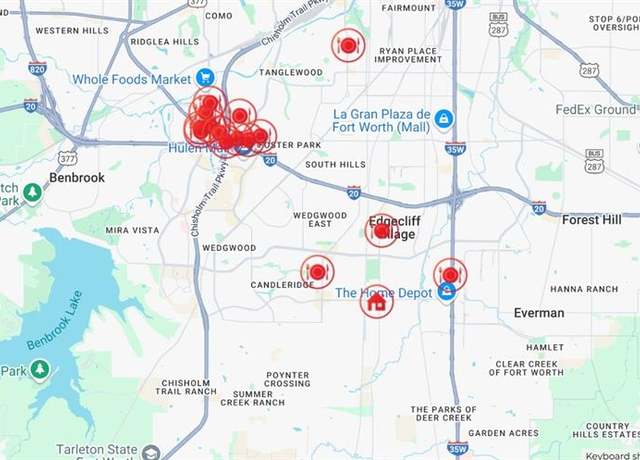Open the restaurant pin at Edgecliff Village
The width and height of the screenshot is (640, 460).
[381, 230]
